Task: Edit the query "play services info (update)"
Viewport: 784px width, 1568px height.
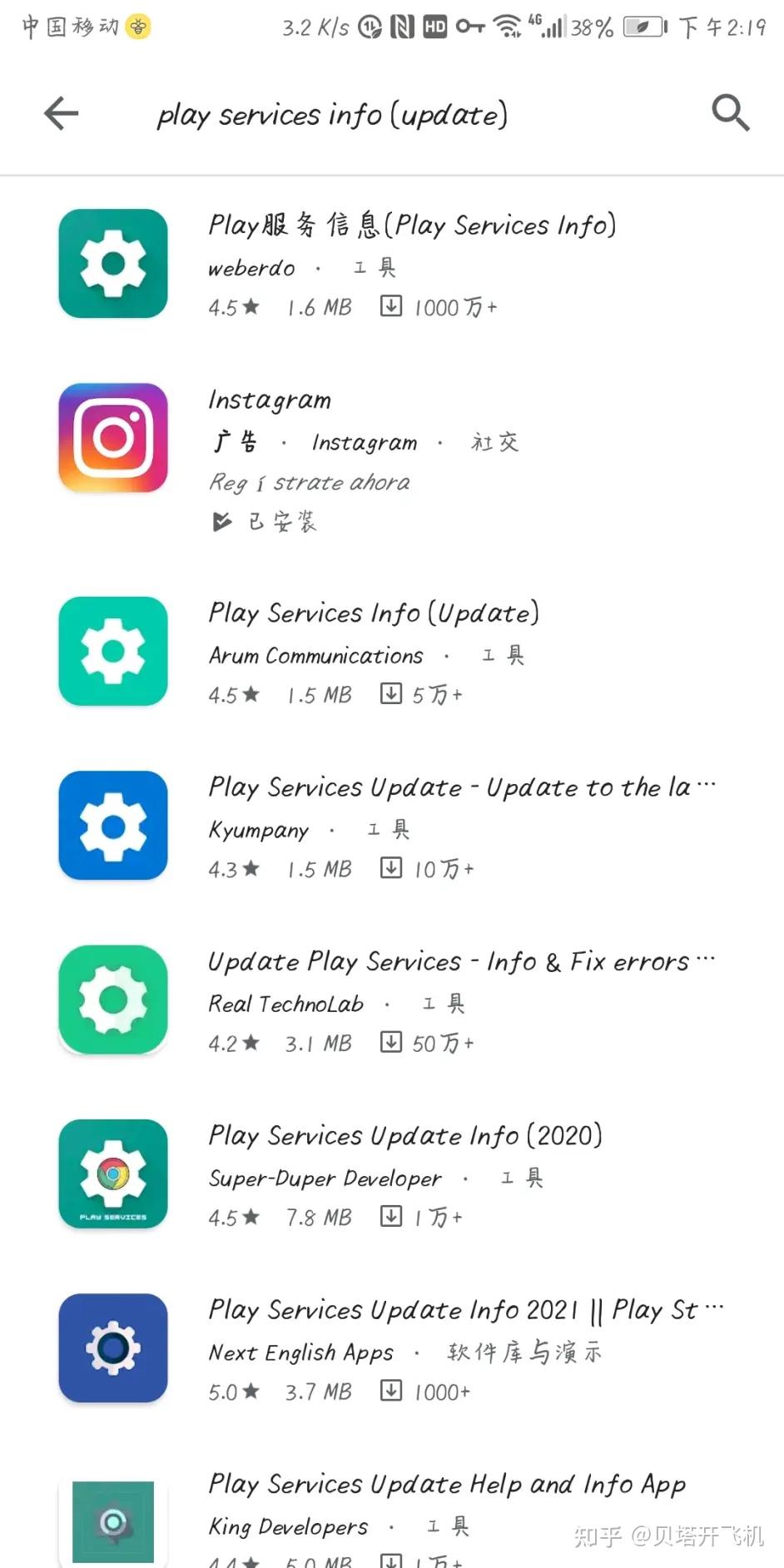Action: pos(333,115)
